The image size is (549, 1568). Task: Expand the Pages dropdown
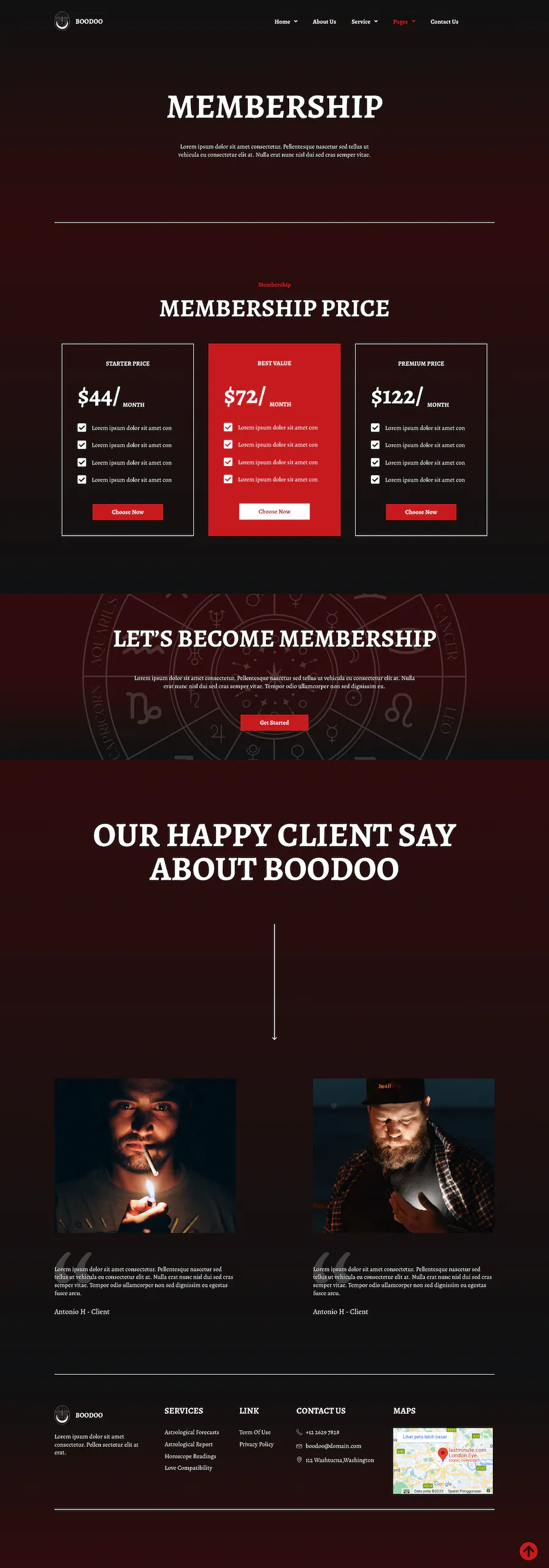tap(404, 22)
